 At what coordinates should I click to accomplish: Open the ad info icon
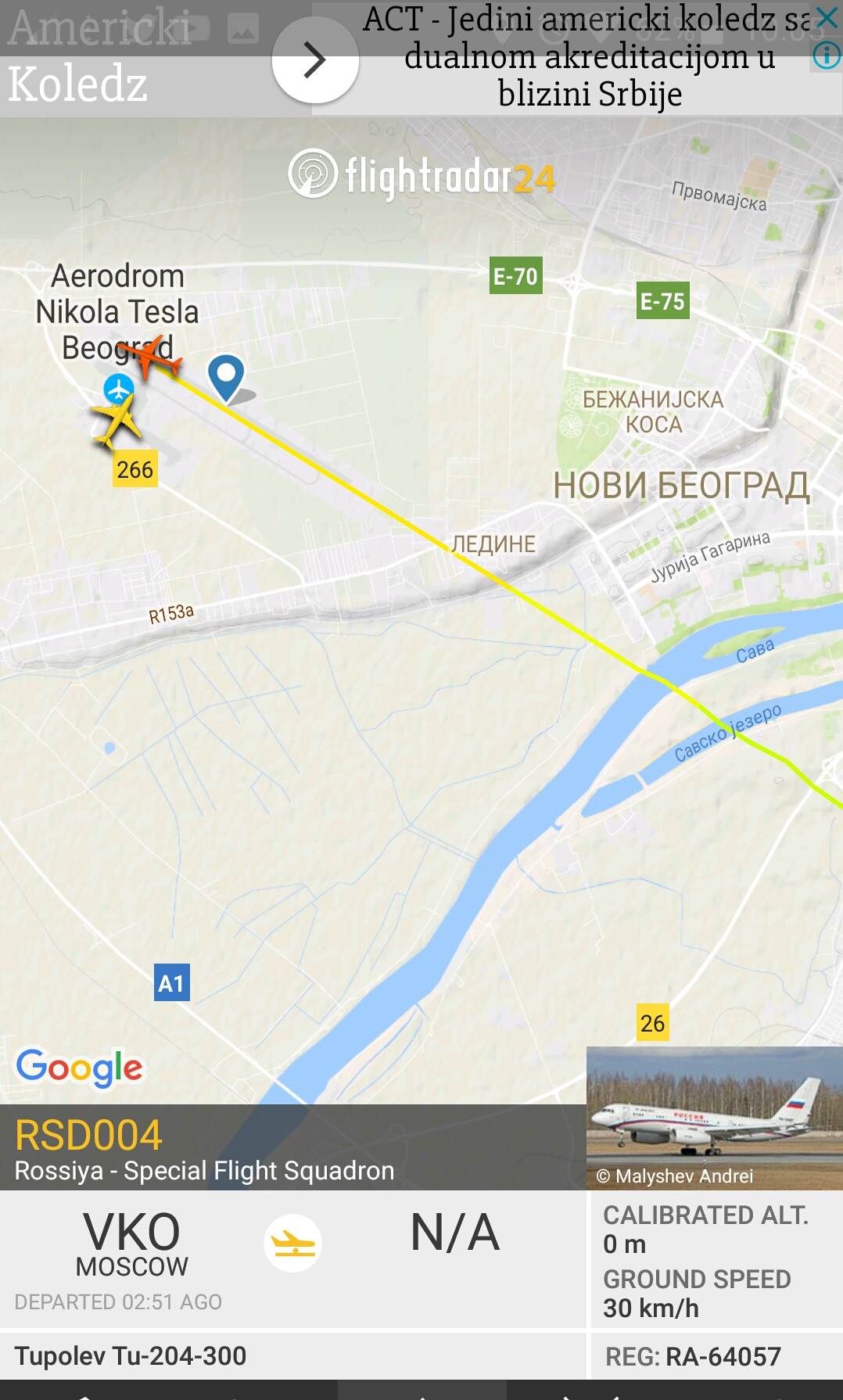(x=827, y=55)
